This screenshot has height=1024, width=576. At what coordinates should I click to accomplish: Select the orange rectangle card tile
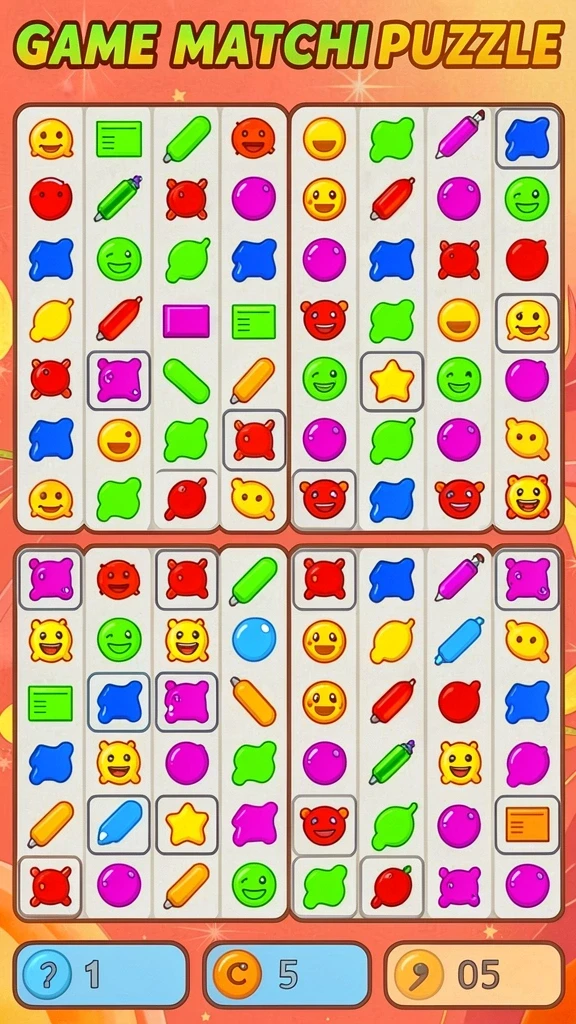click(527, 824)
